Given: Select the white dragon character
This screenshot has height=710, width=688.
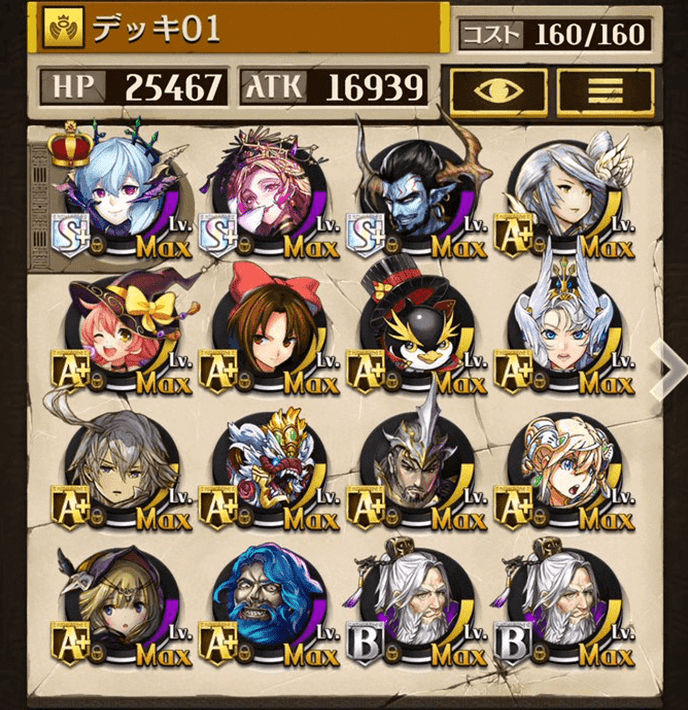Looking at the screenshot, I should (267, 470).
